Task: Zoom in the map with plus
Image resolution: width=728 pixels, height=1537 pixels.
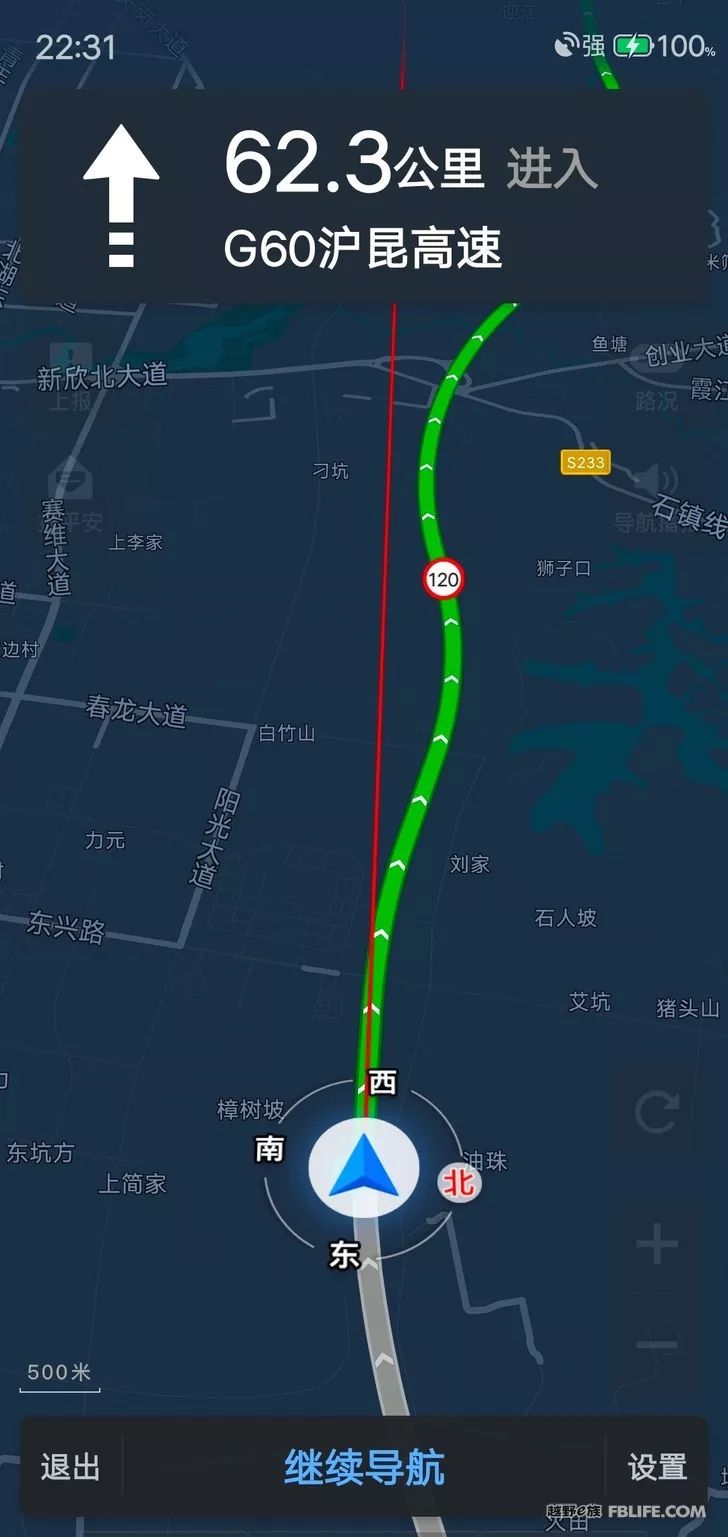Action: tap(657, 1246)
